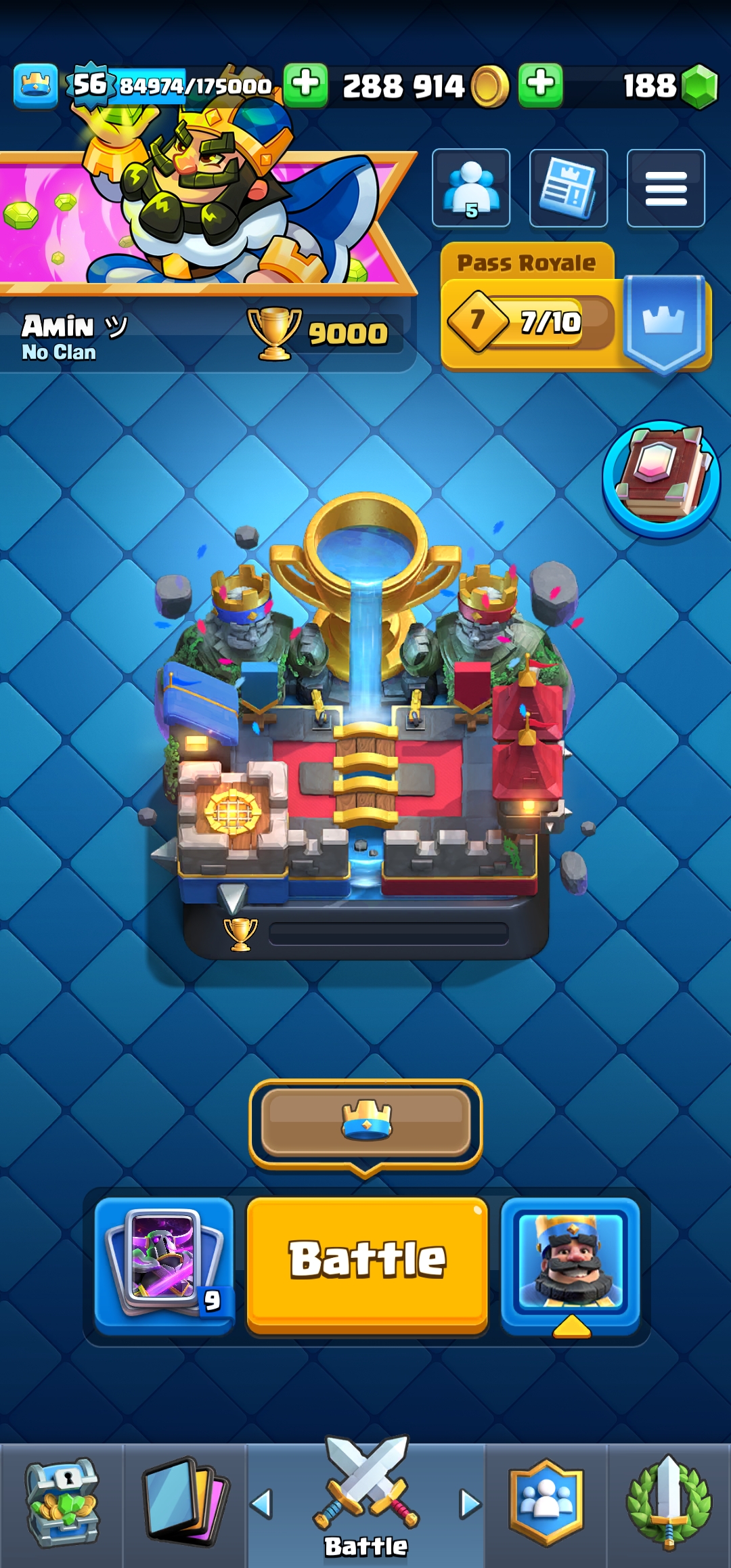Open the King tower troop selector

(571, 1265)
